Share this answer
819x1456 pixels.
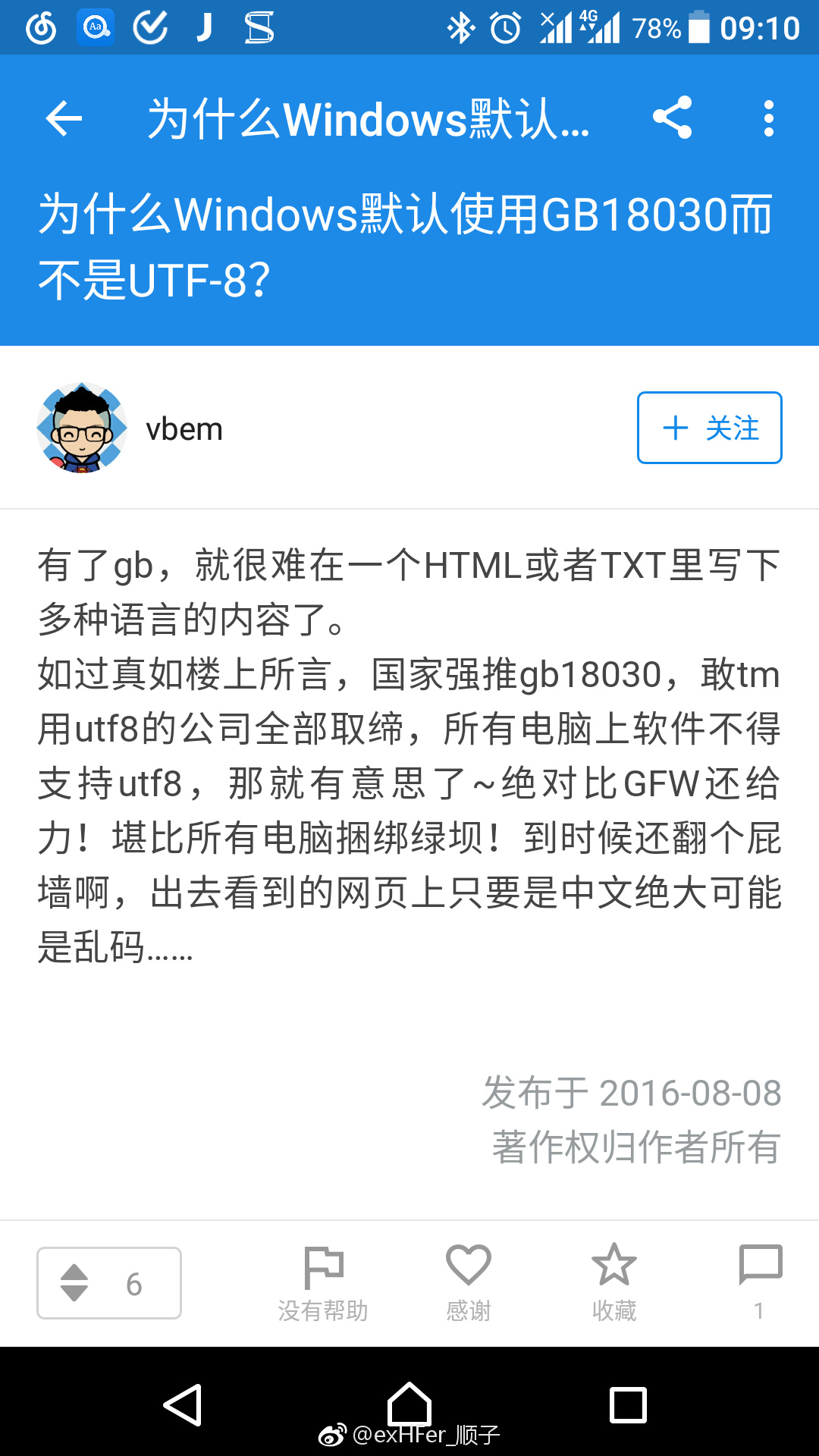[672, 118]
